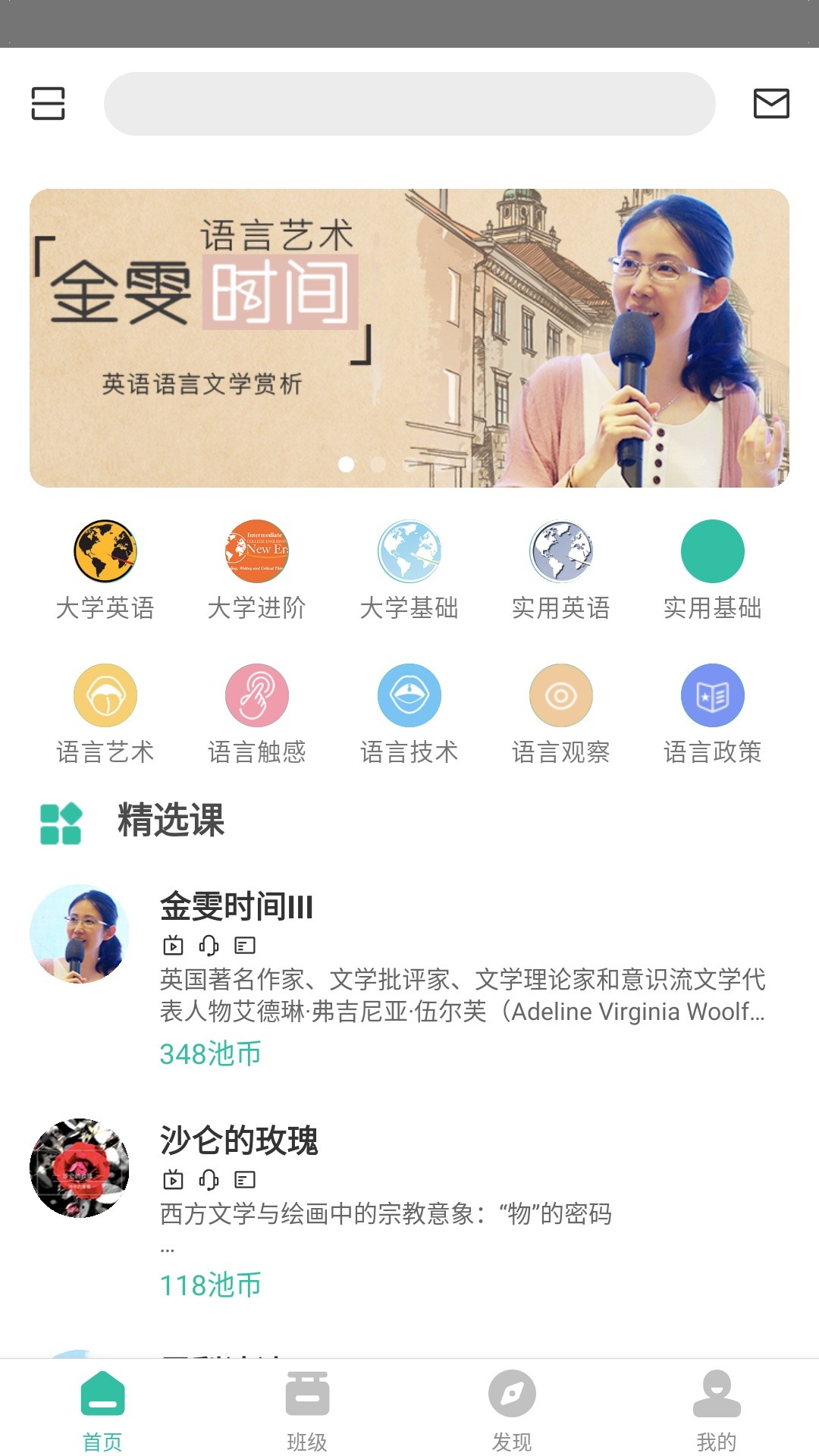Open the 实用英语 globe icon
This screenshot has height=1456, width=819.
(560, 554)
